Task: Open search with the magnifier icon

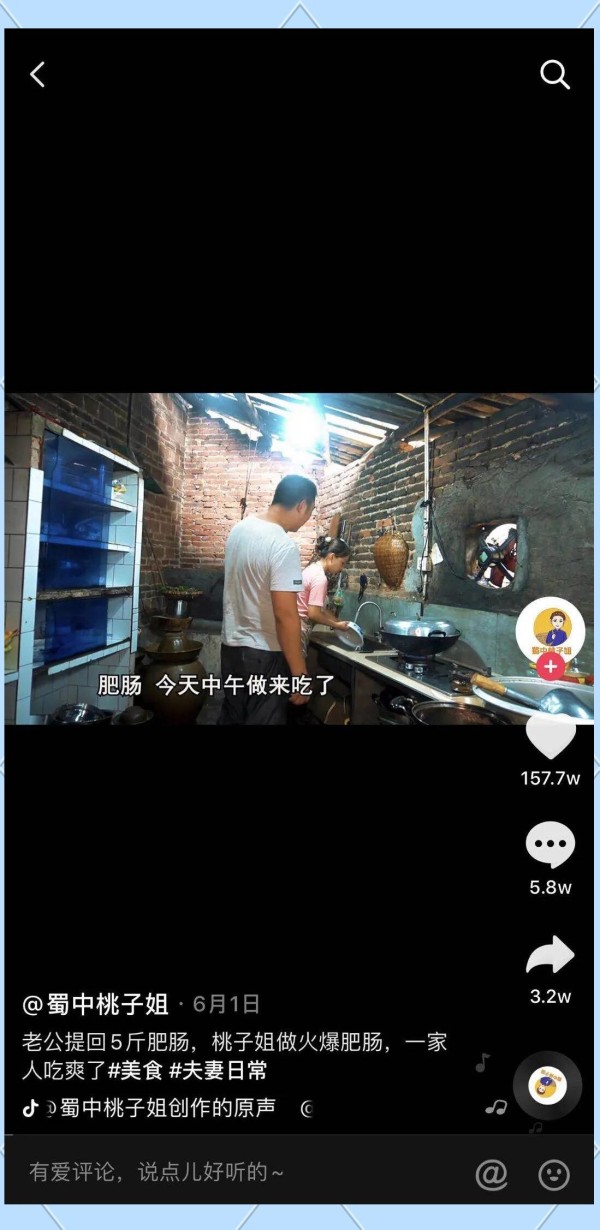Action: (x=554, y=74)
